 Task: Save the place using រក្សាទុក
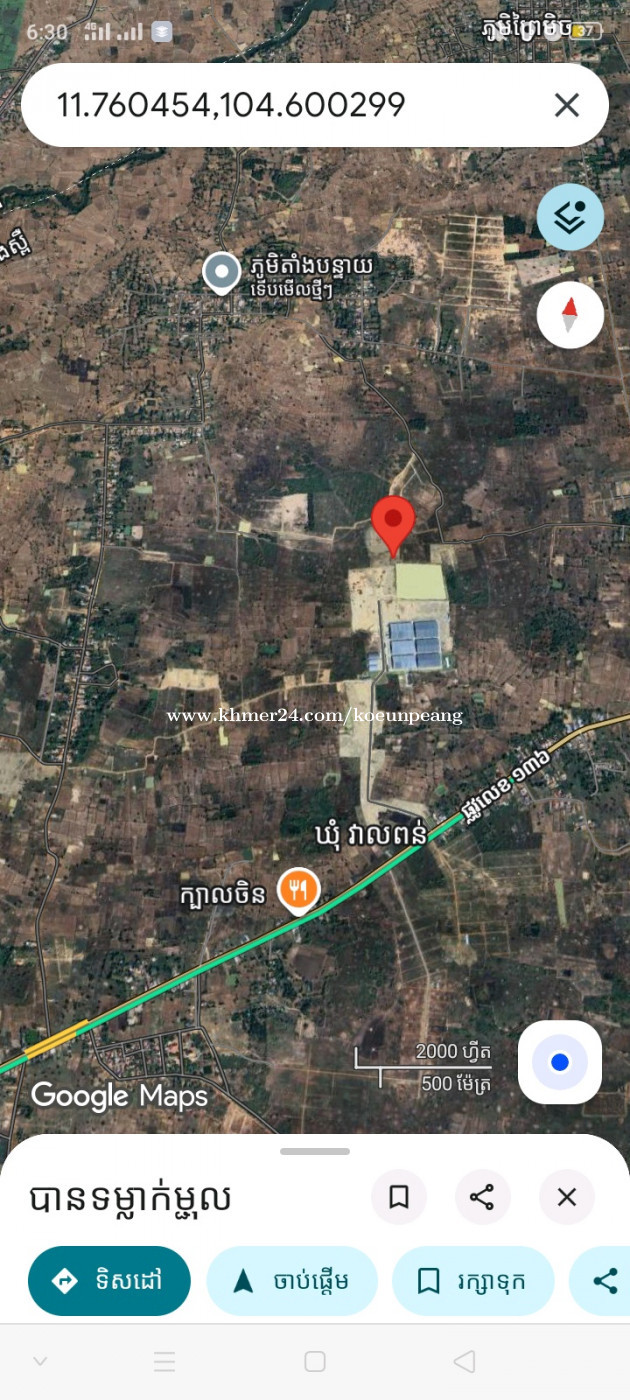tap(472, 1281)
